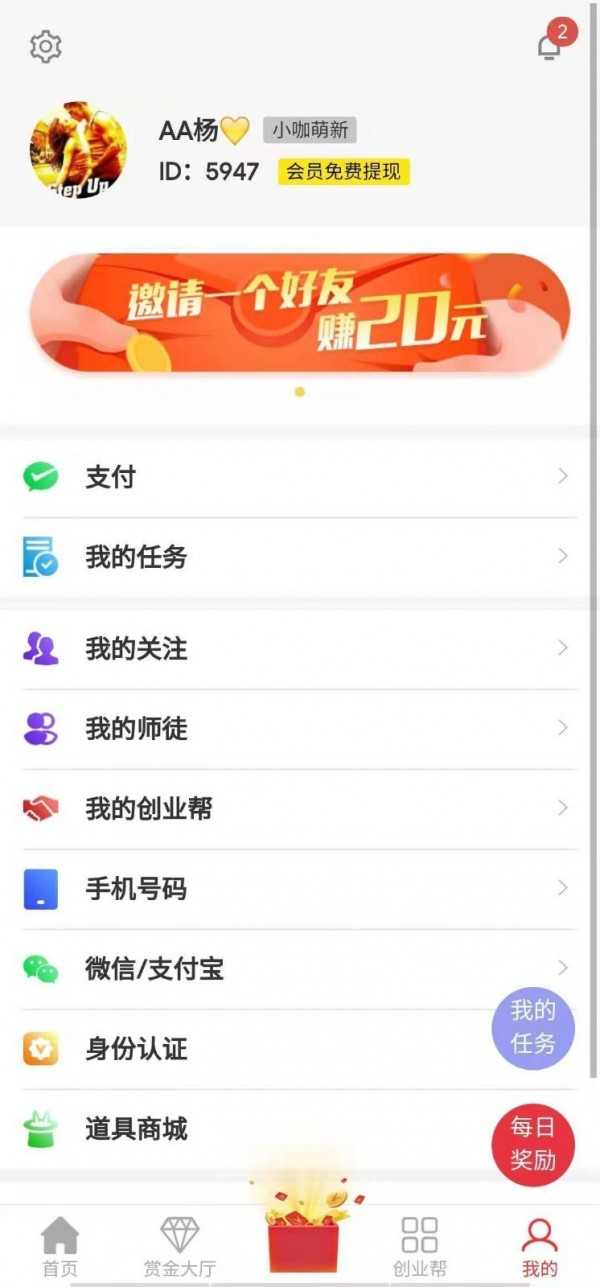
Task: Open the 我的任务 list row
Action: (300, 557)
